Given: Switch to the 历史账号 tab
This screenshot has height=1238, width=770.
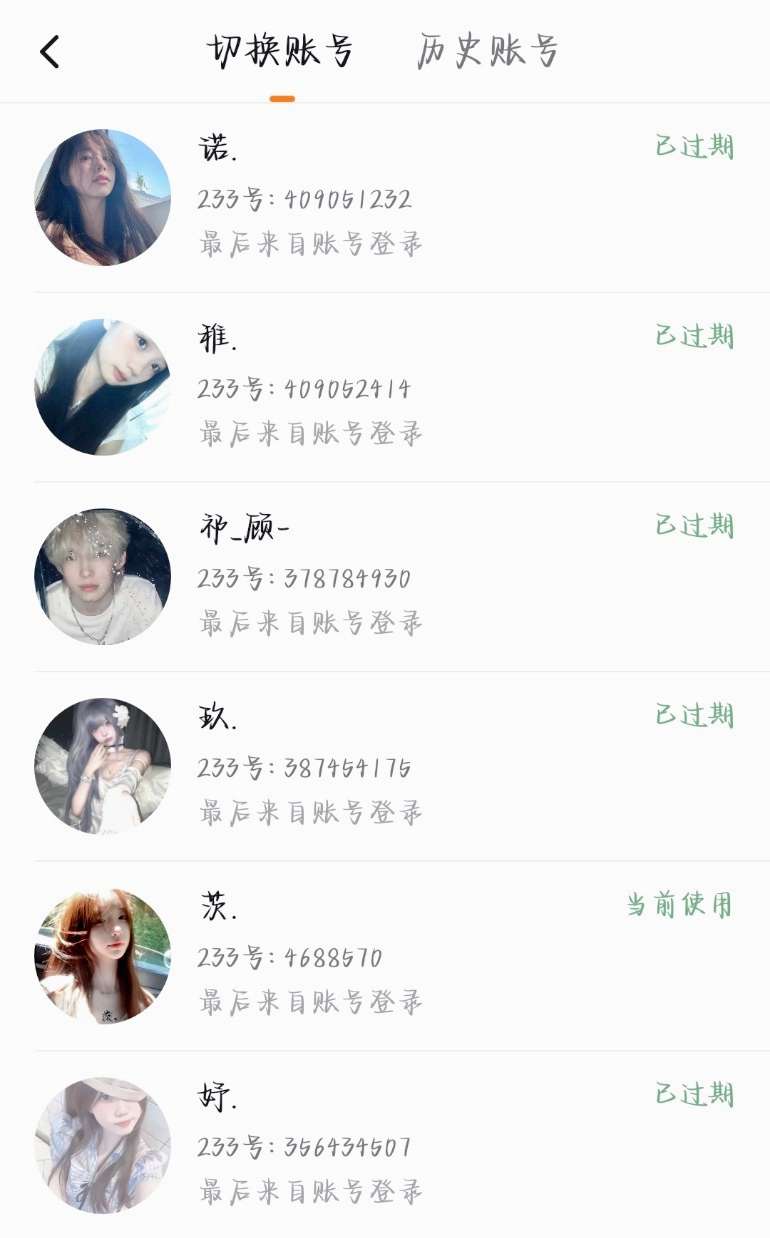Looking at the screenshot, I should point(487,51).
